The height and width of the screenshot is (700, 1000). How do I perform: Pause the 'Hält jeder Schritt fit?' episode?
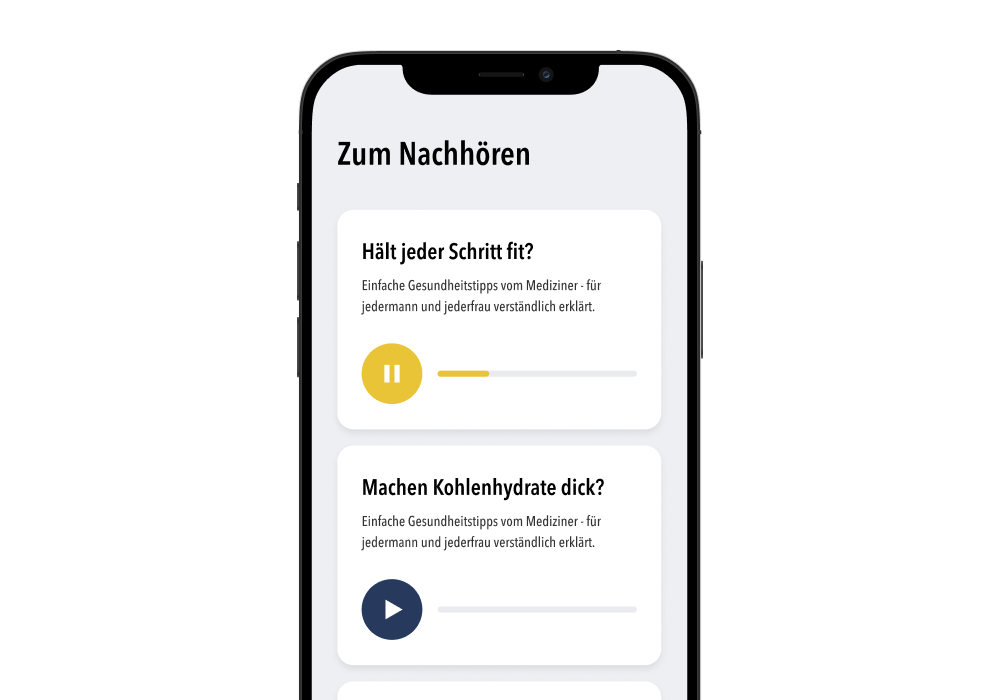[392, 374]
